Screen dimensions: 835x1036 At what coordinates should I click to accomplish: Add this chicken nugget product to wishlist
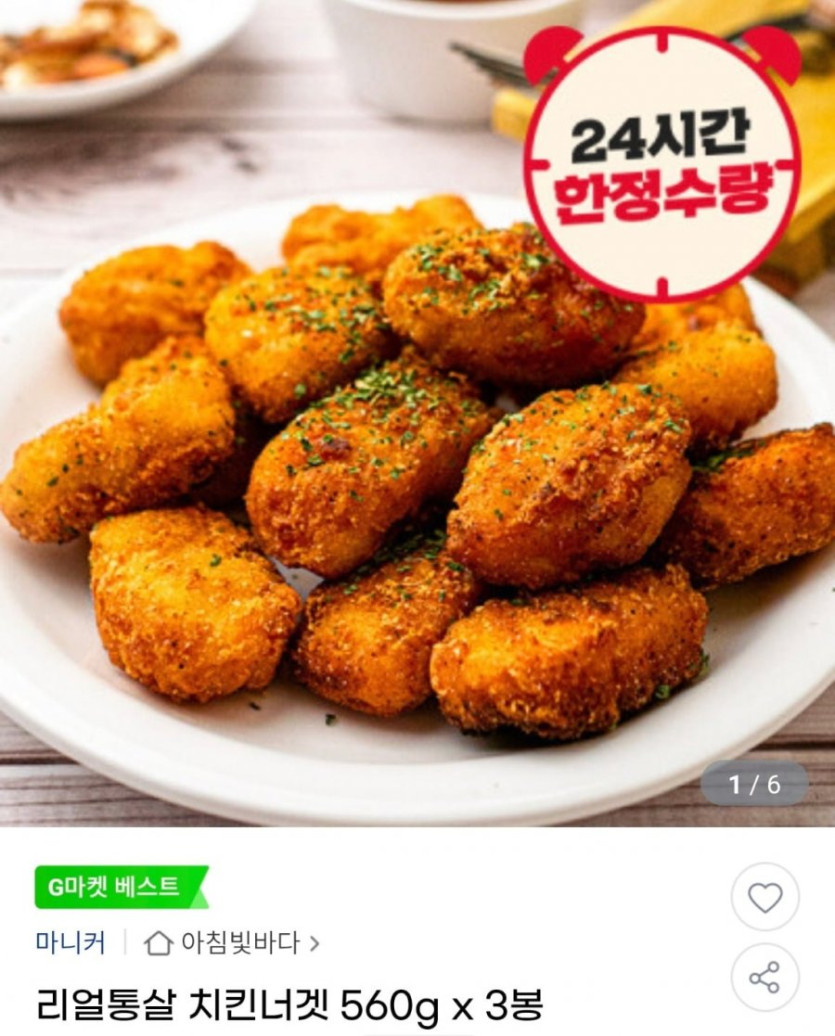765,897
